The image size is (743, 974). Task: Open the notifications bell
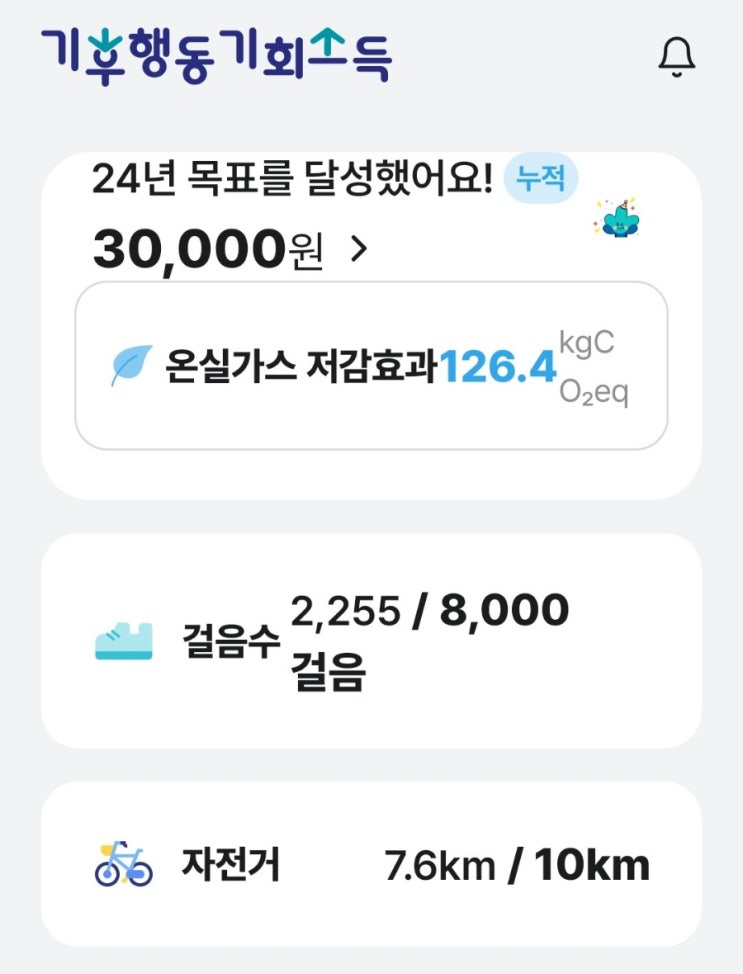coord(677,57)
